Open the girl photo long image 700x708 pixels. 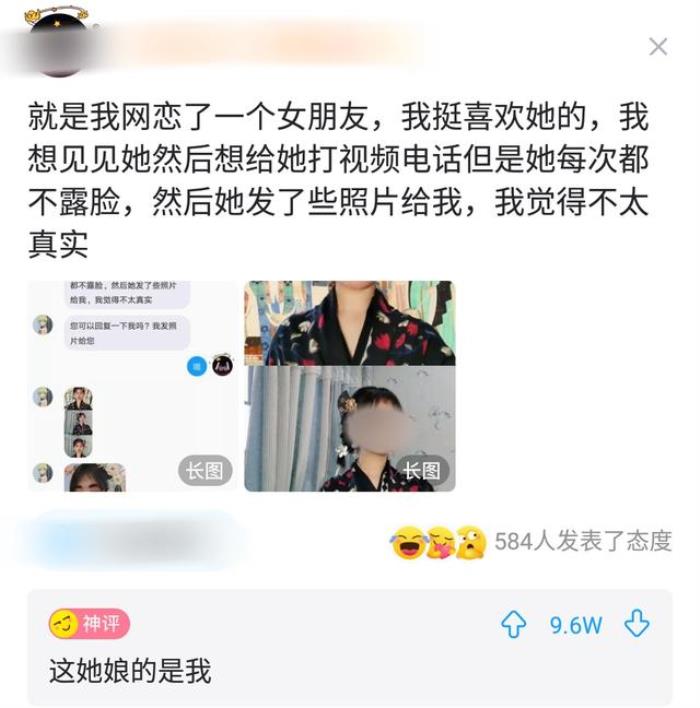tap(350, 386)
